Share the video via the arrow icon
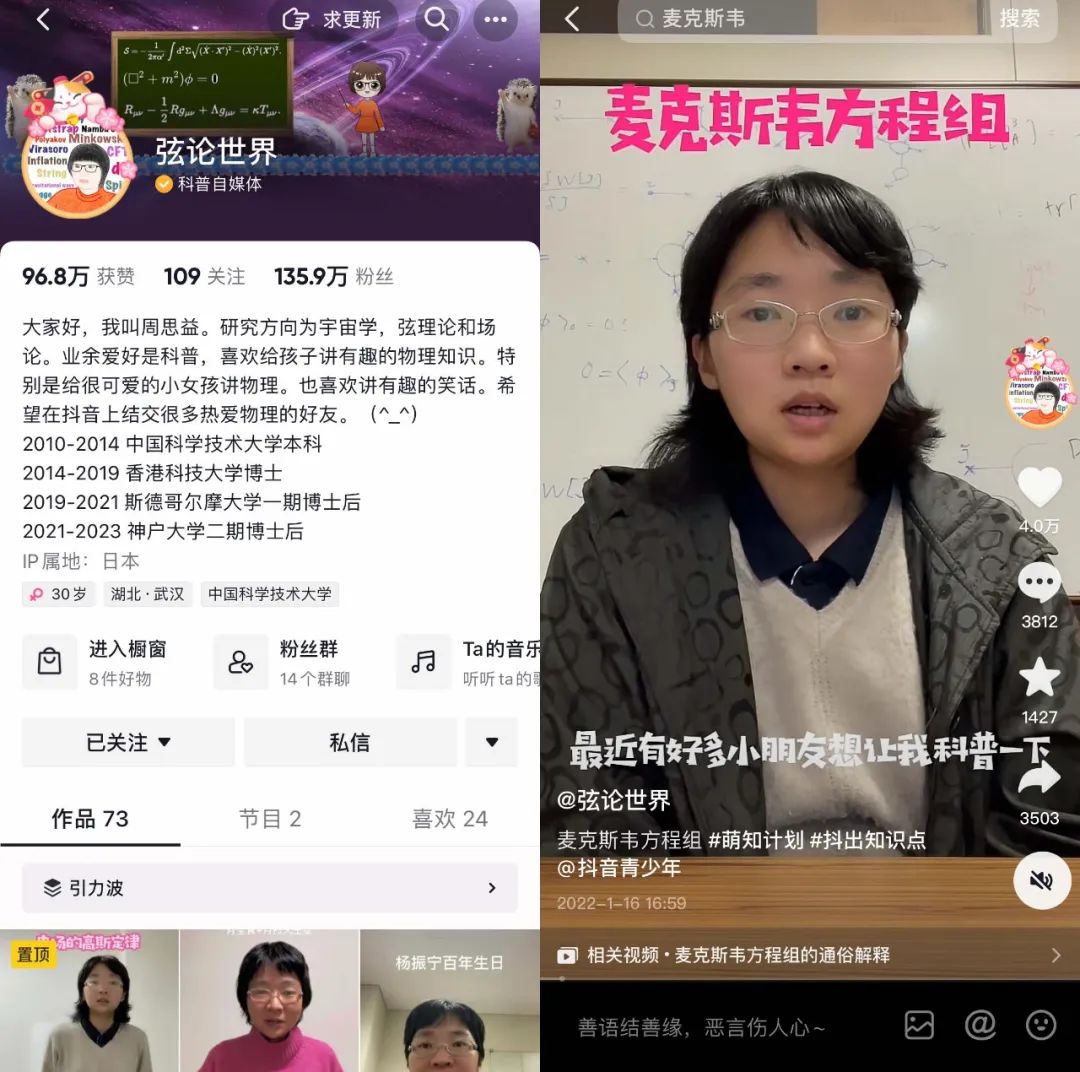 (x=1039, y=779)
